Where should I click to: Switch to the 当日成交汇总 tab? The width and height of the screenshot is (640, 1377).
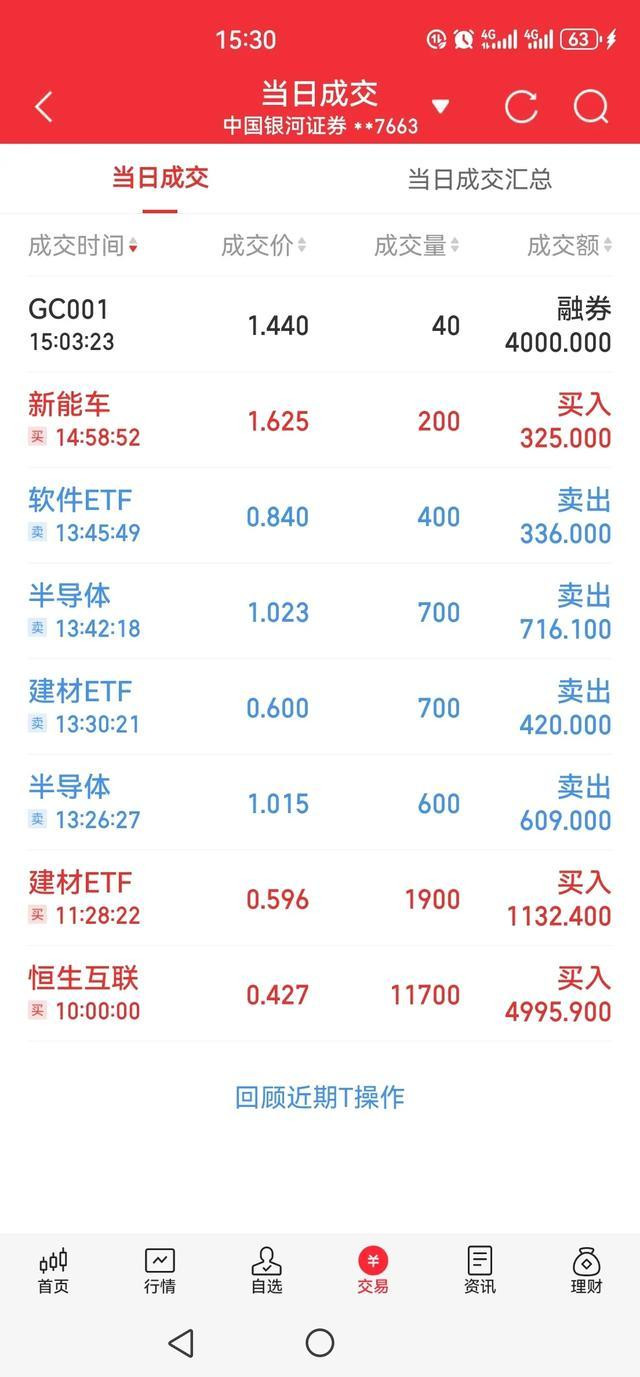pos(479,180)
